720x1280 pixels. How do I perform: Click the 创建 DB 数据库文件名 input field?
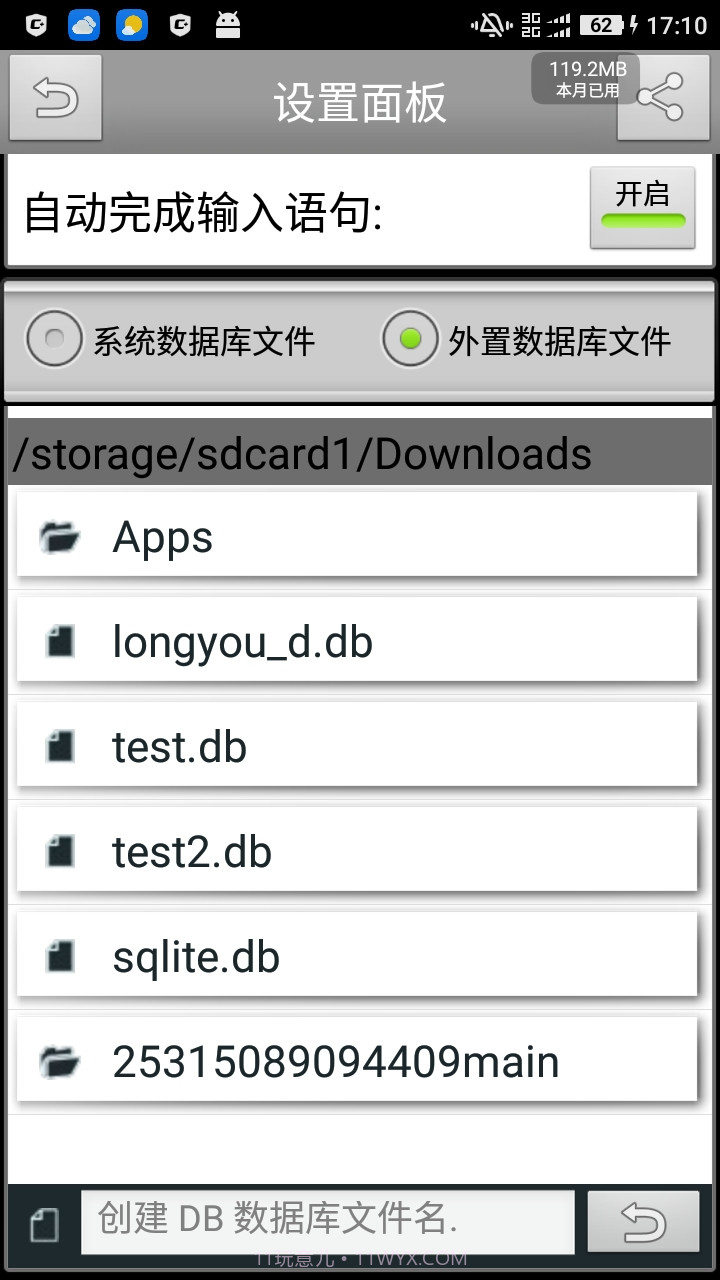328,1220
